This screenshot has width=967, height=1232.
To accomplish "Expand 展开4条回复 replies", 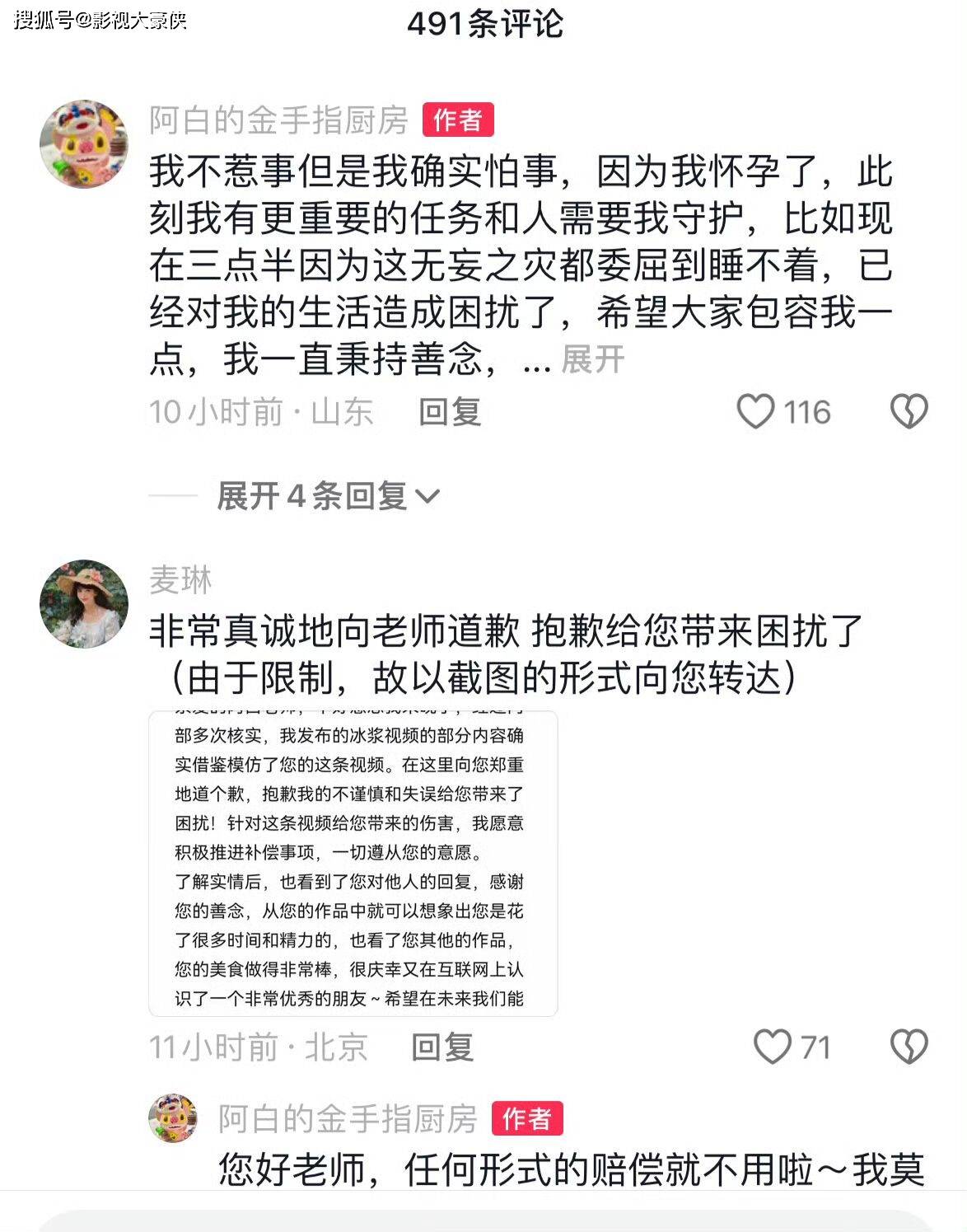I will click(326, 496).
